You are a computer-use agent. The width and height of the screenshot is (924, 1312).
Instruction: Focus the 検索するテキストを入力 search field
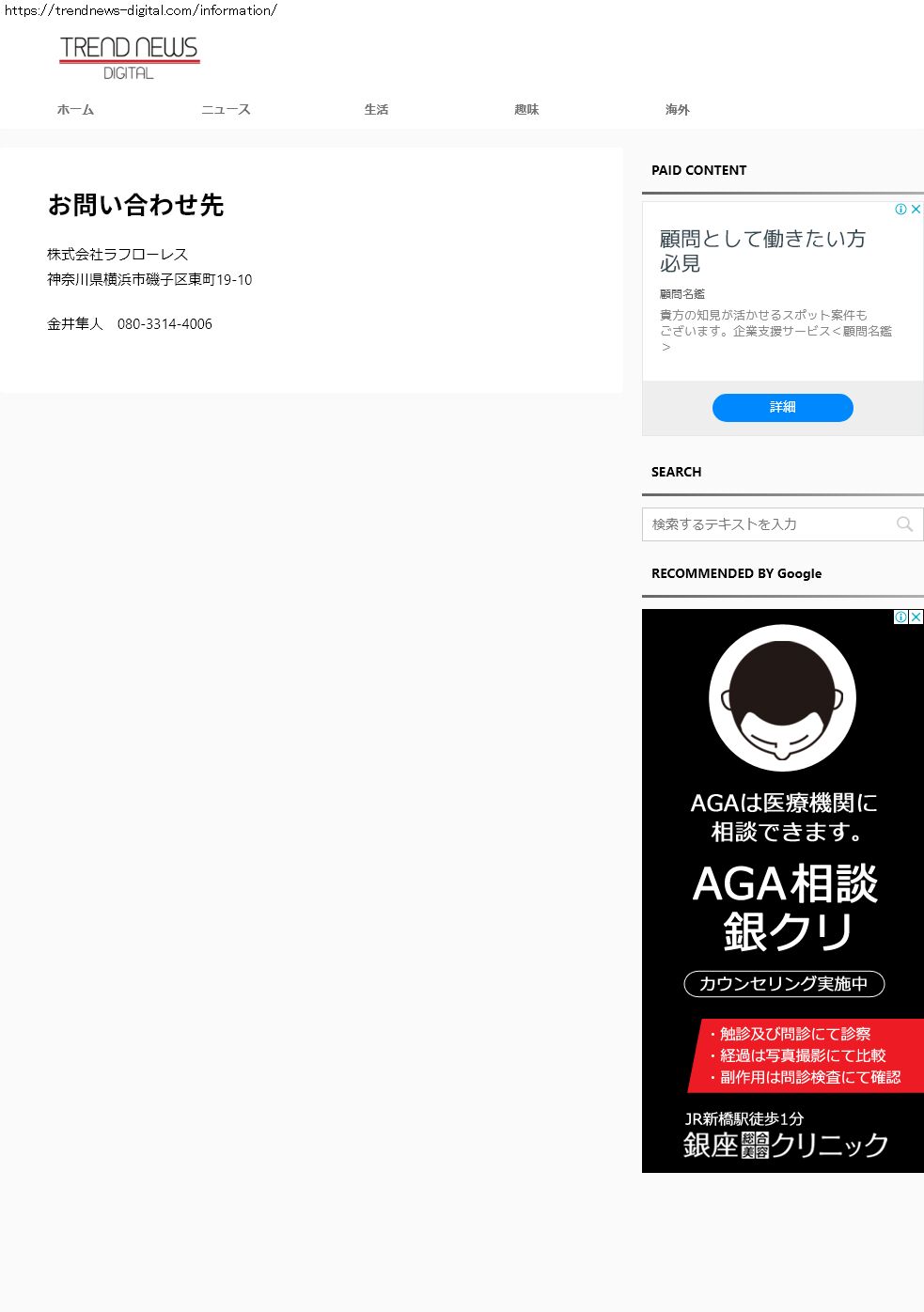click(x=766, y=524)
